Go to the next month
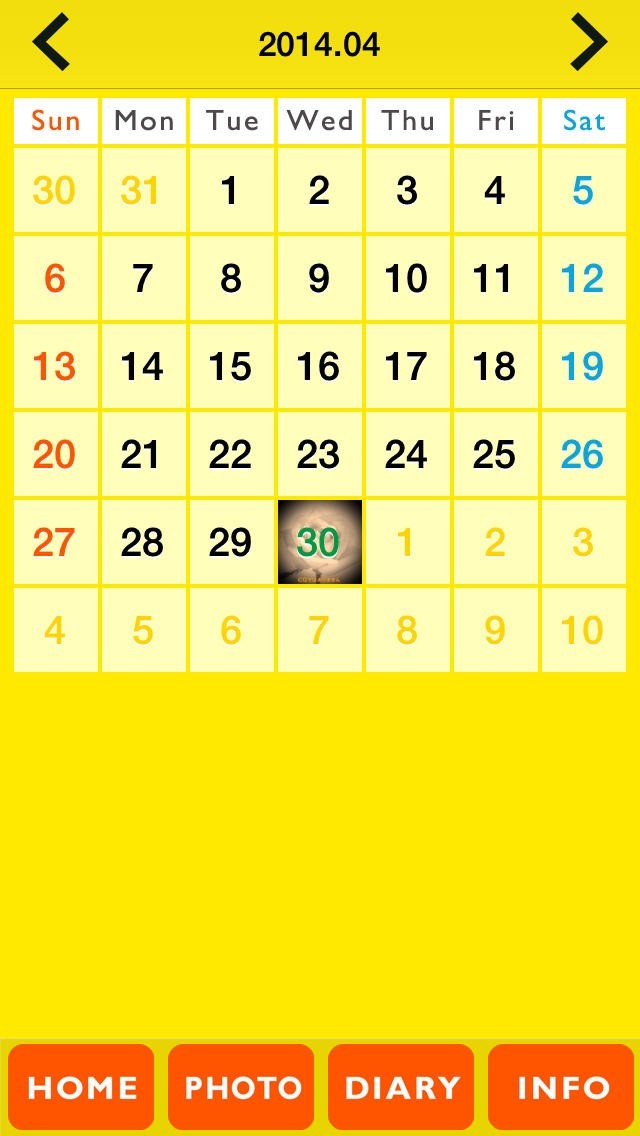The height and width of the screenshot is (1136, 640). [589, 42]
